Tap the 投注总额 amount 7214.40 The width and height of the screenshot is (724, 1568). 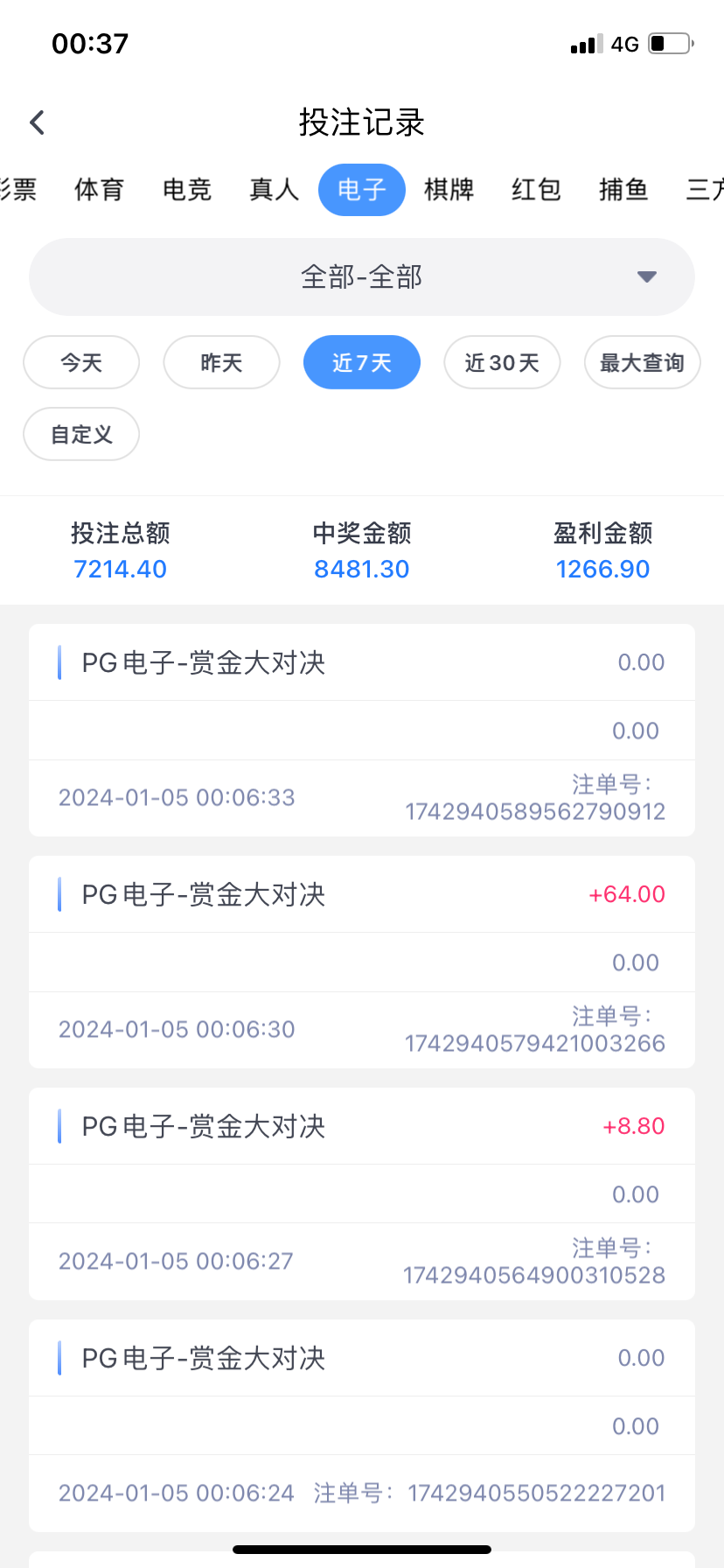(x=120, y=569)
